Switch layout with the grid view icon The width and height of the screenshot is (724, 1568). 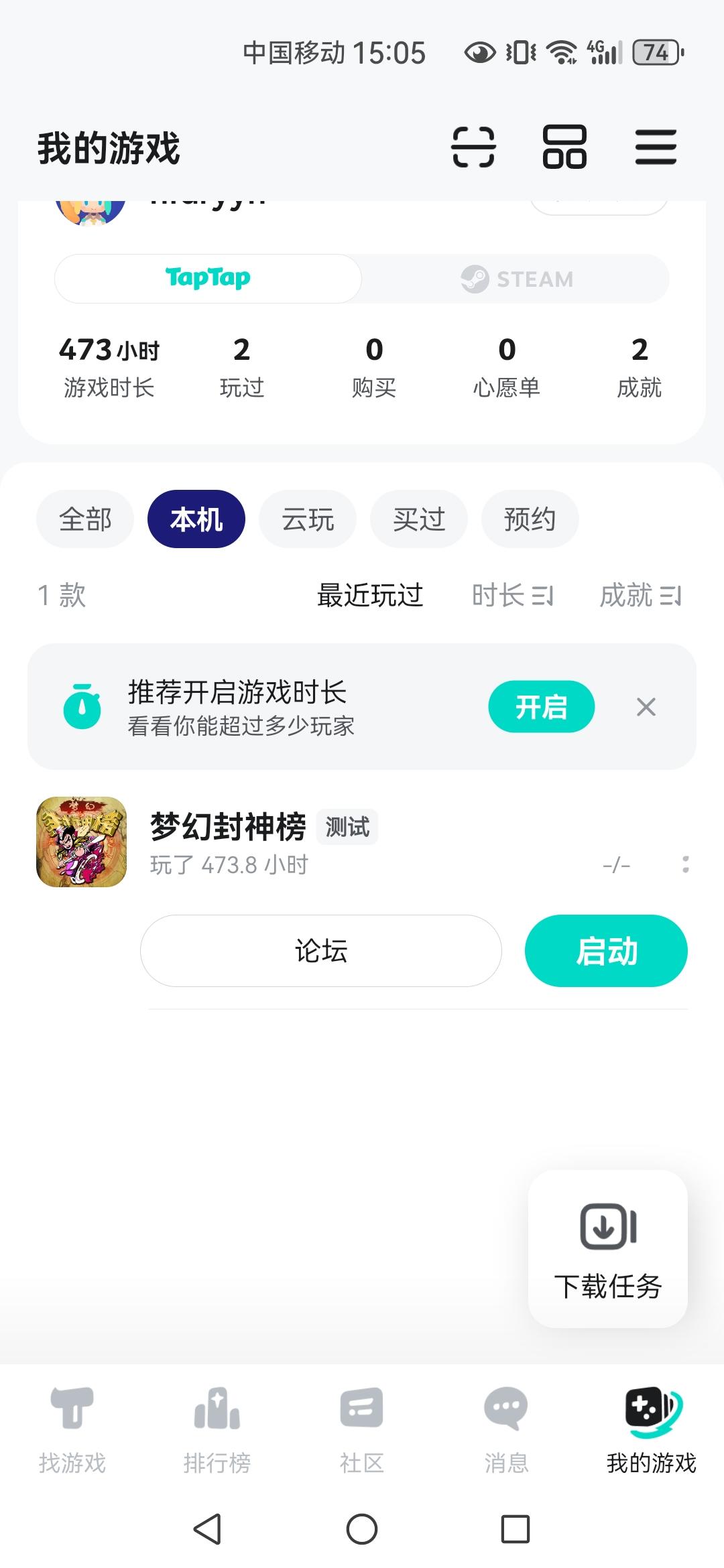pos(564,149)
